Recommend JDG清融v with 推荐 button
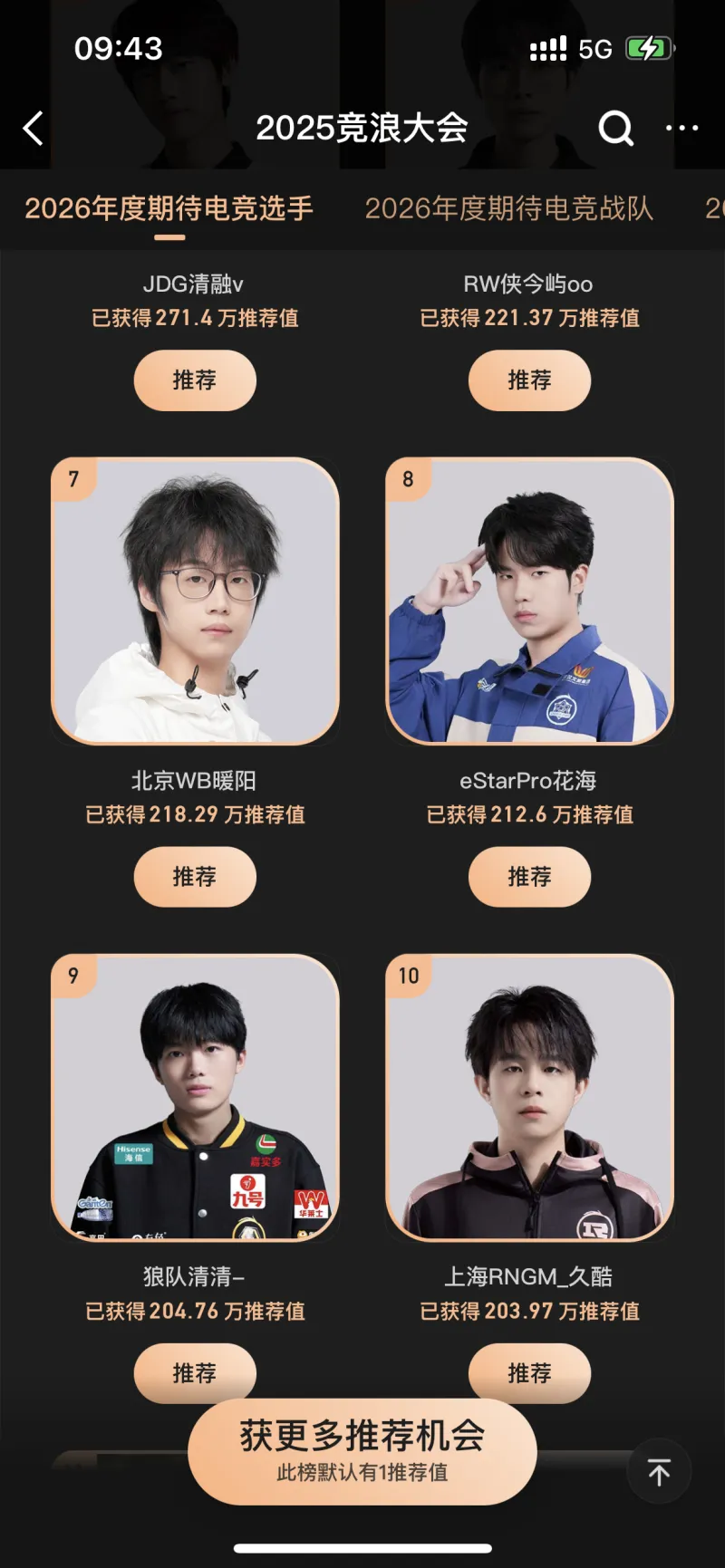The height and width of the screenshot is (1568, 725). (195, 380)
